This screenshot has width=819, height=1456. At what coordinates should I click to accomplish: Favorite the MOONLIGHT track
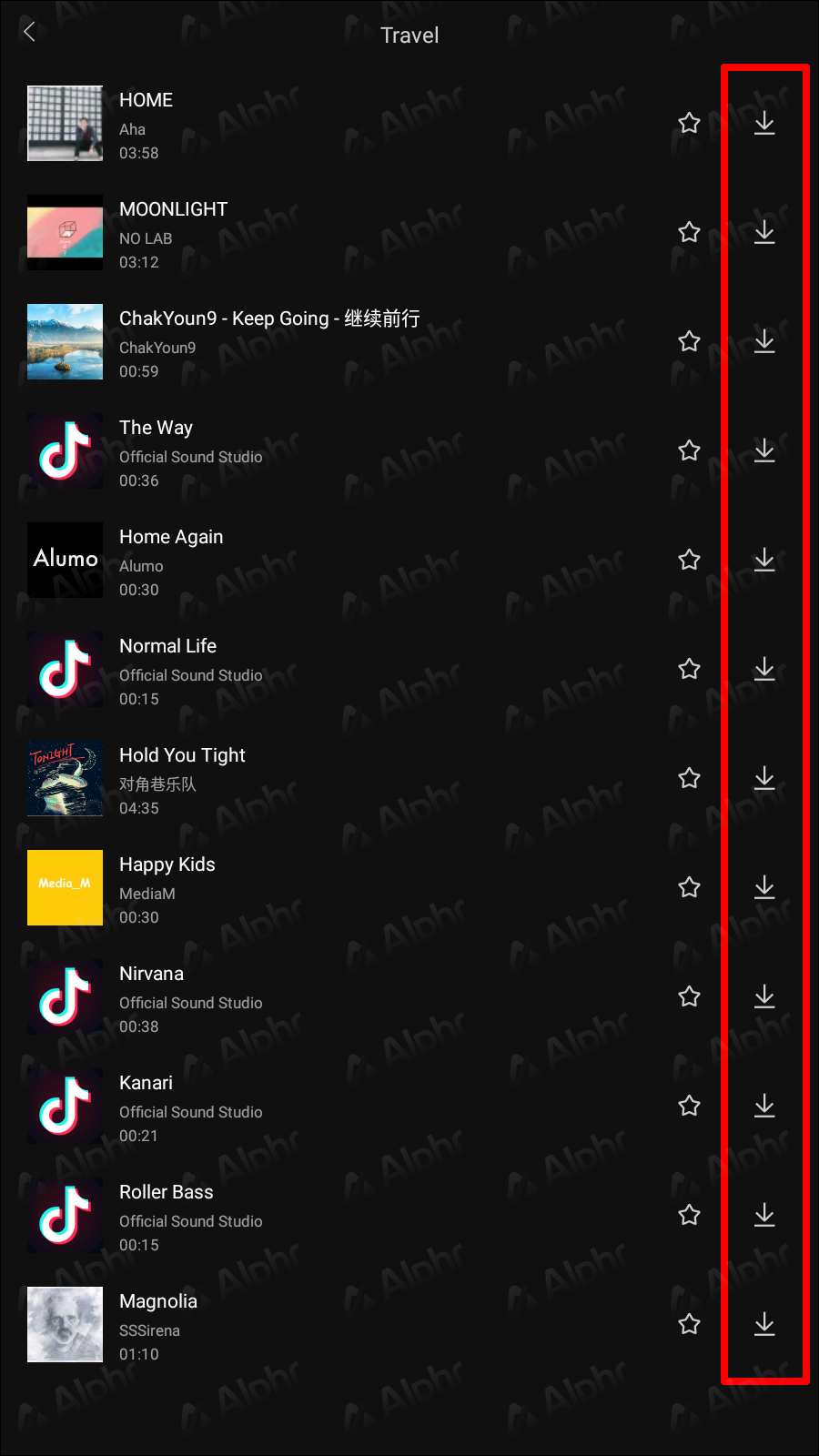[x=689, y=232]
